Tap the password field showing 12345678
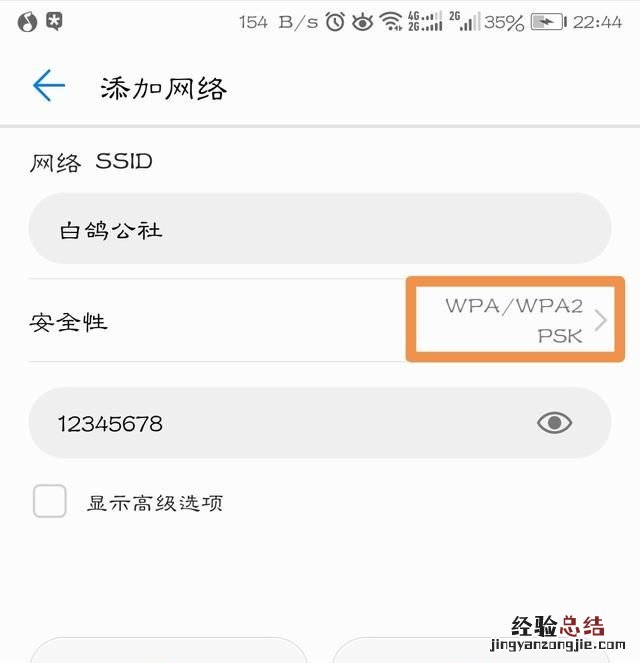The height and width of the screenshot is (663, 640). point(280,423)
